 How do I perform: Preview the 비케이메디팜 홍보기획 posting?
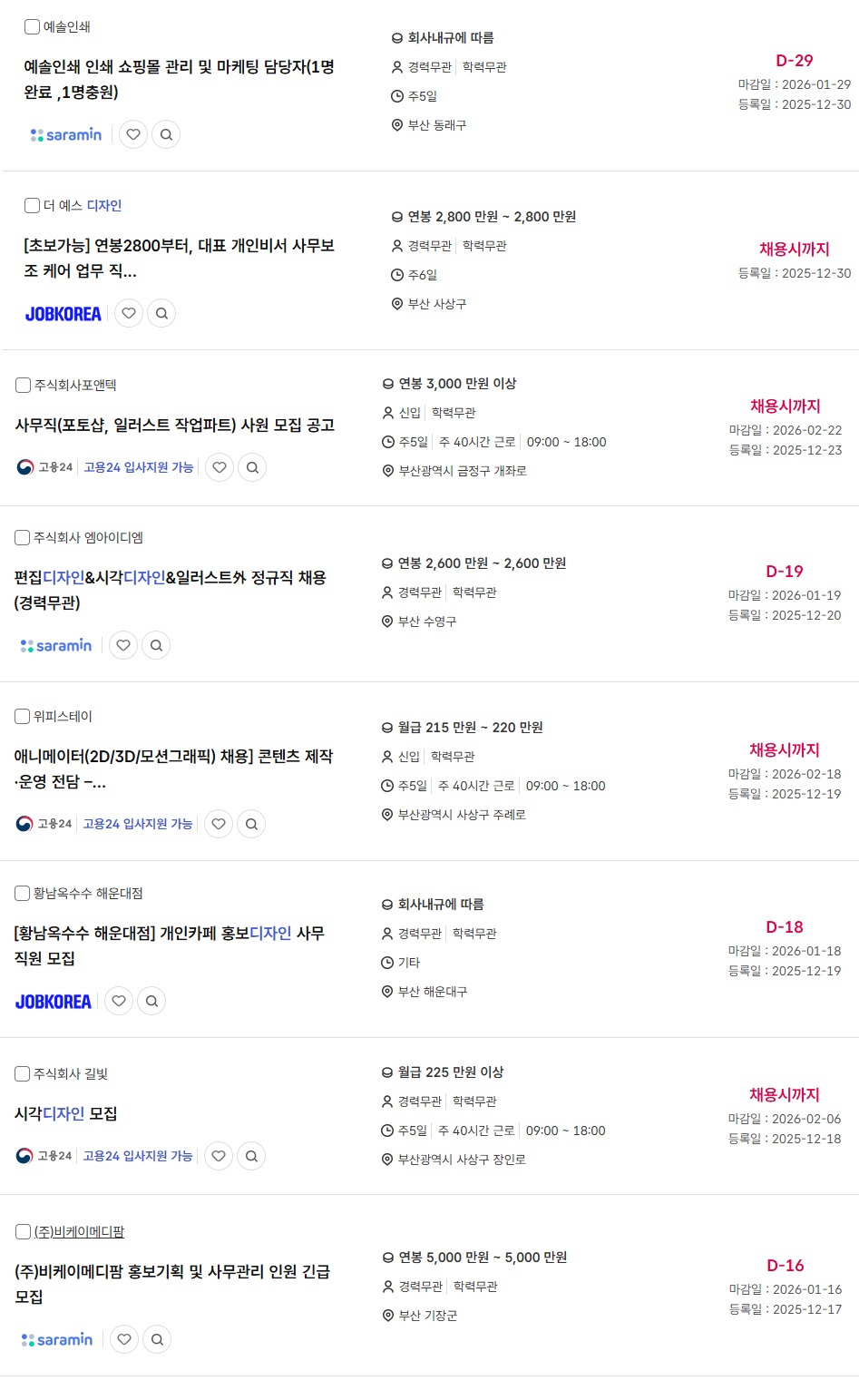157,1339
